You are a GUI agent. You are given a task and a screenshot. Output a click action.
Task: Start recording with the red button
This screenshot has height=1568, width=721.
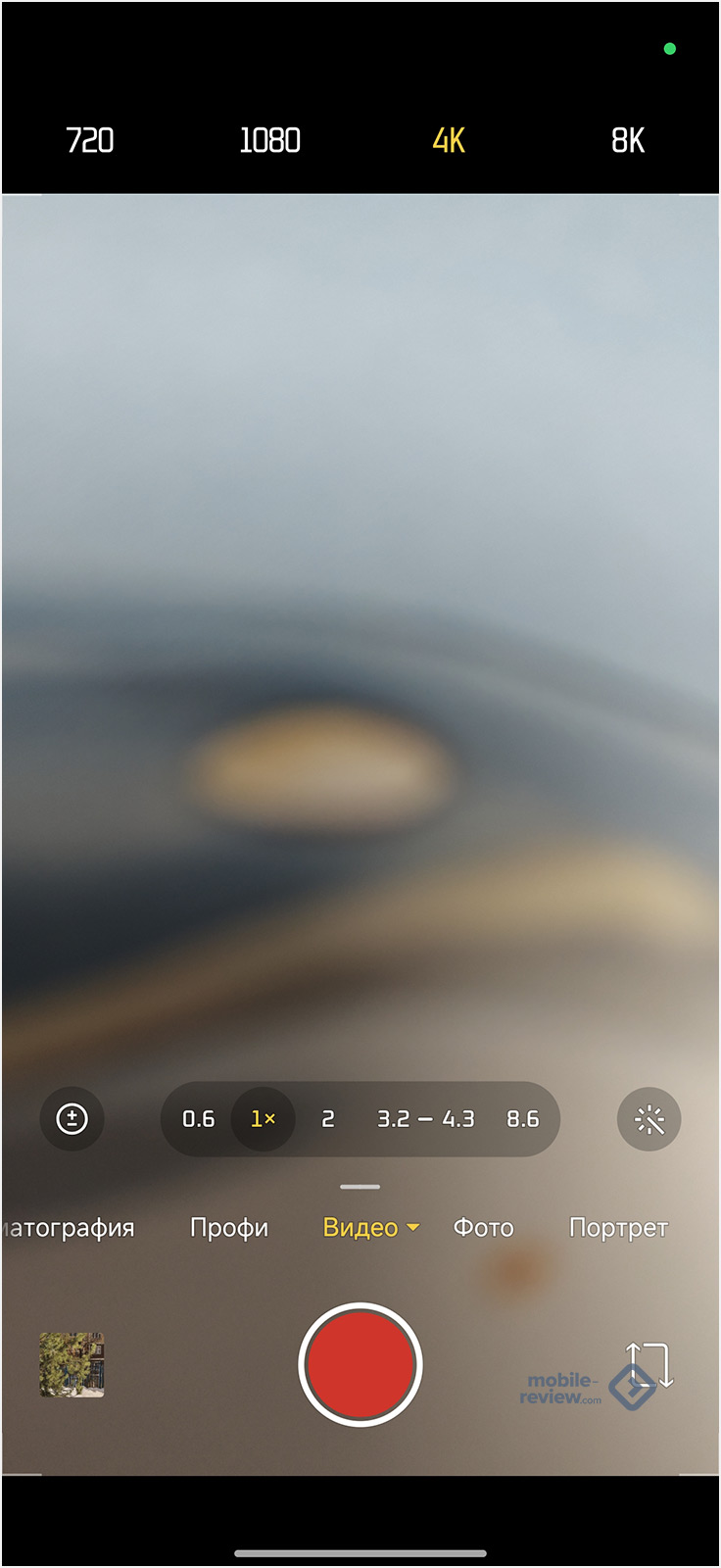(x=360, y=1364)
